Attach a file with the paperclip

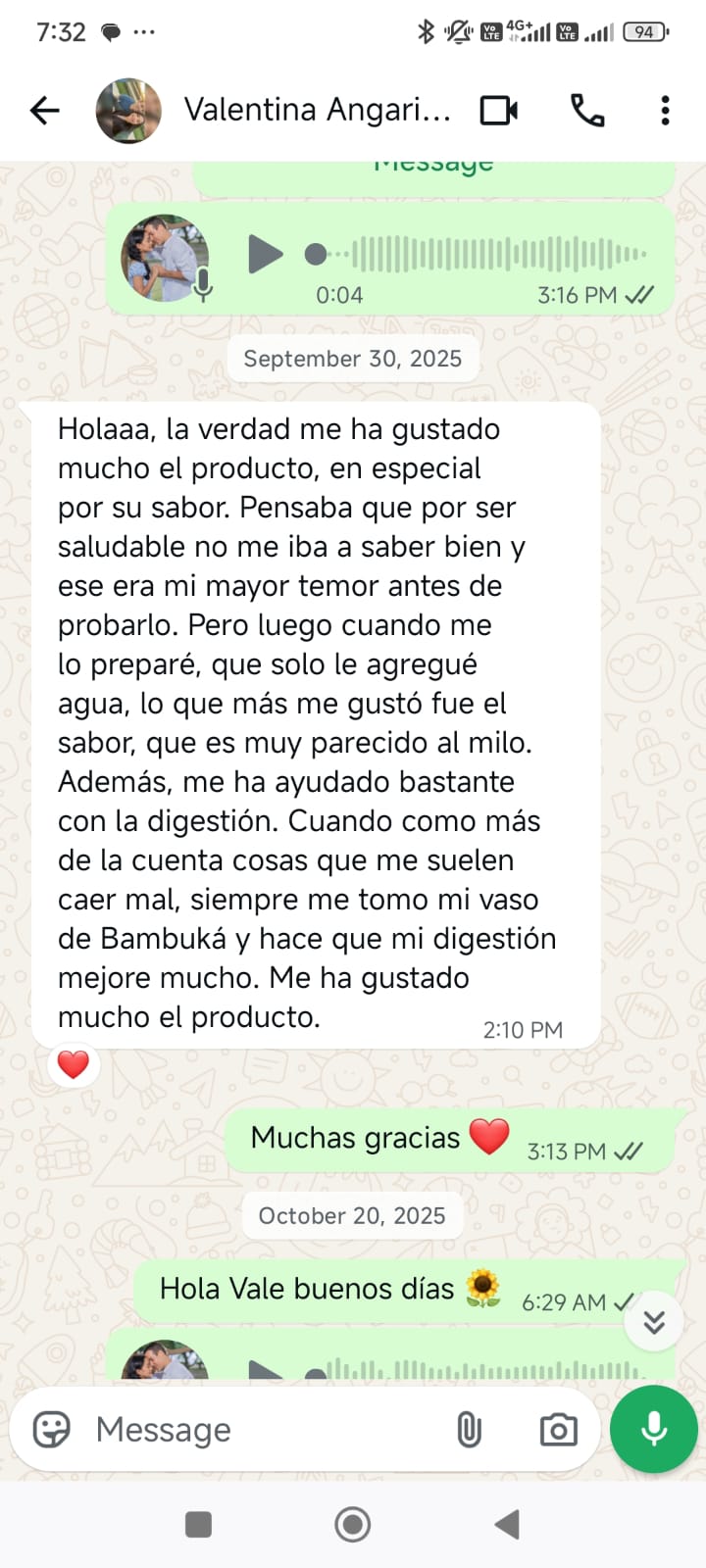470,1430
